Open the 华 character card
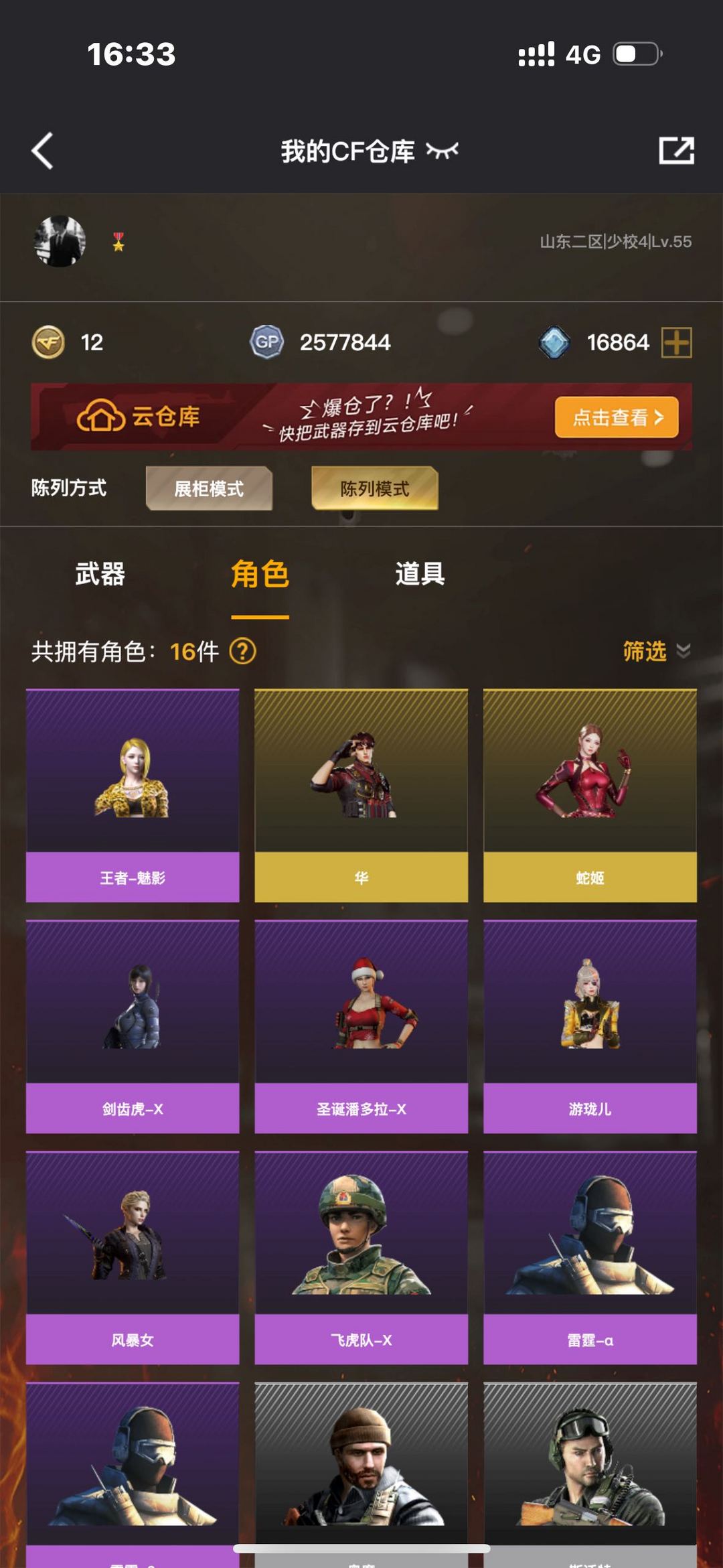 (361, 796)
